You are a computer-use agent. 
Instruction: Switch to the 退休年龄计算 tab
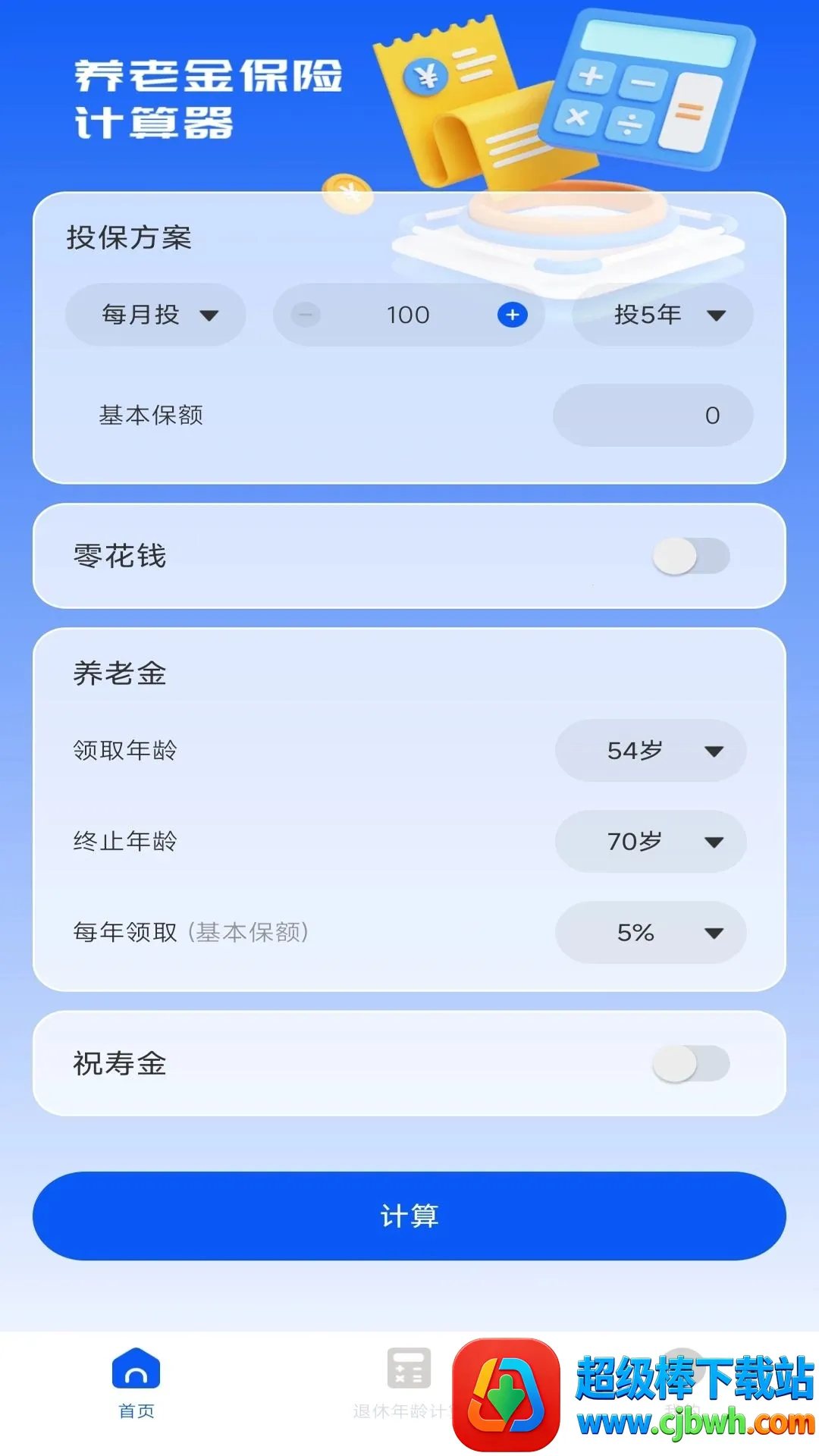408,1383
